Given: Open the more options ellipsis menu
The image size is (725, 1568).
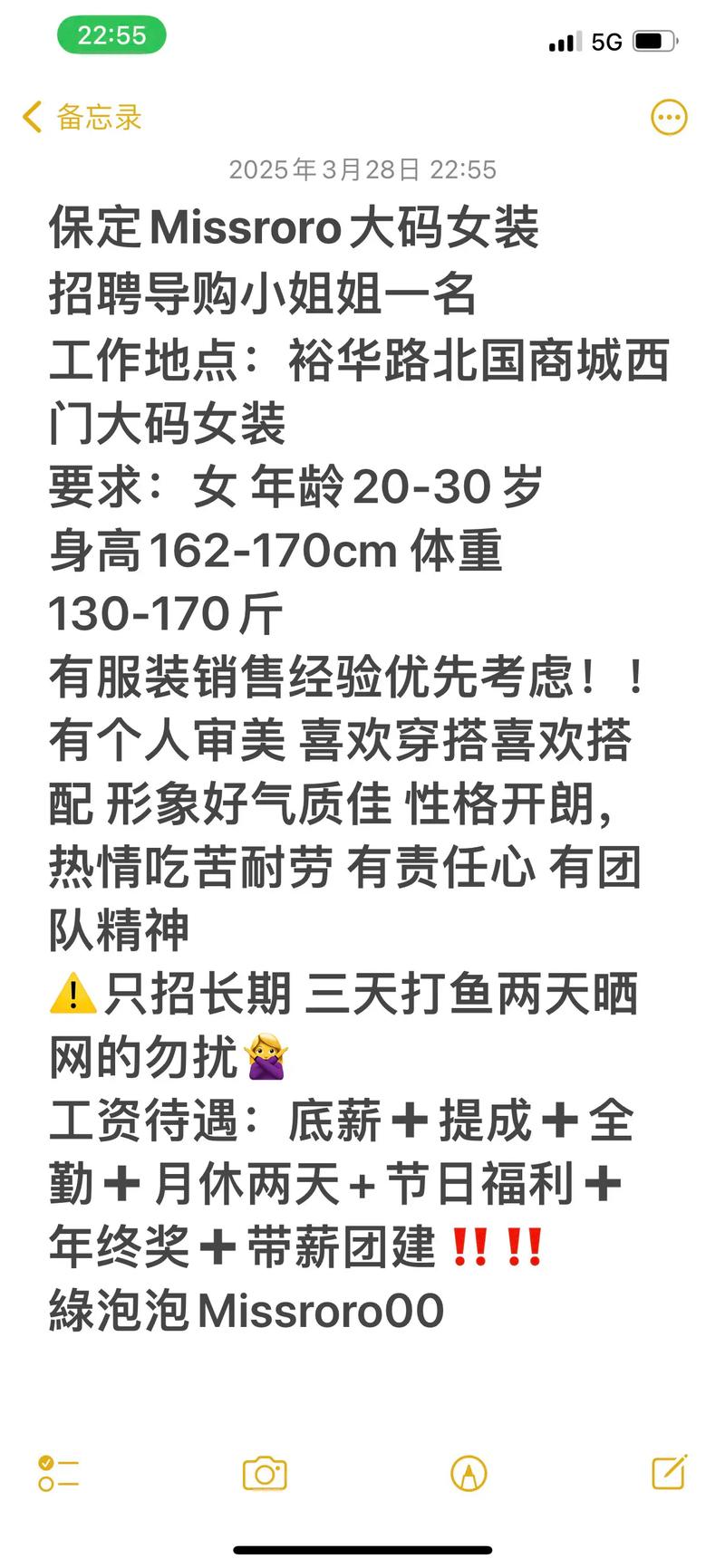Looking at the screenshot, I should point(669,117).
